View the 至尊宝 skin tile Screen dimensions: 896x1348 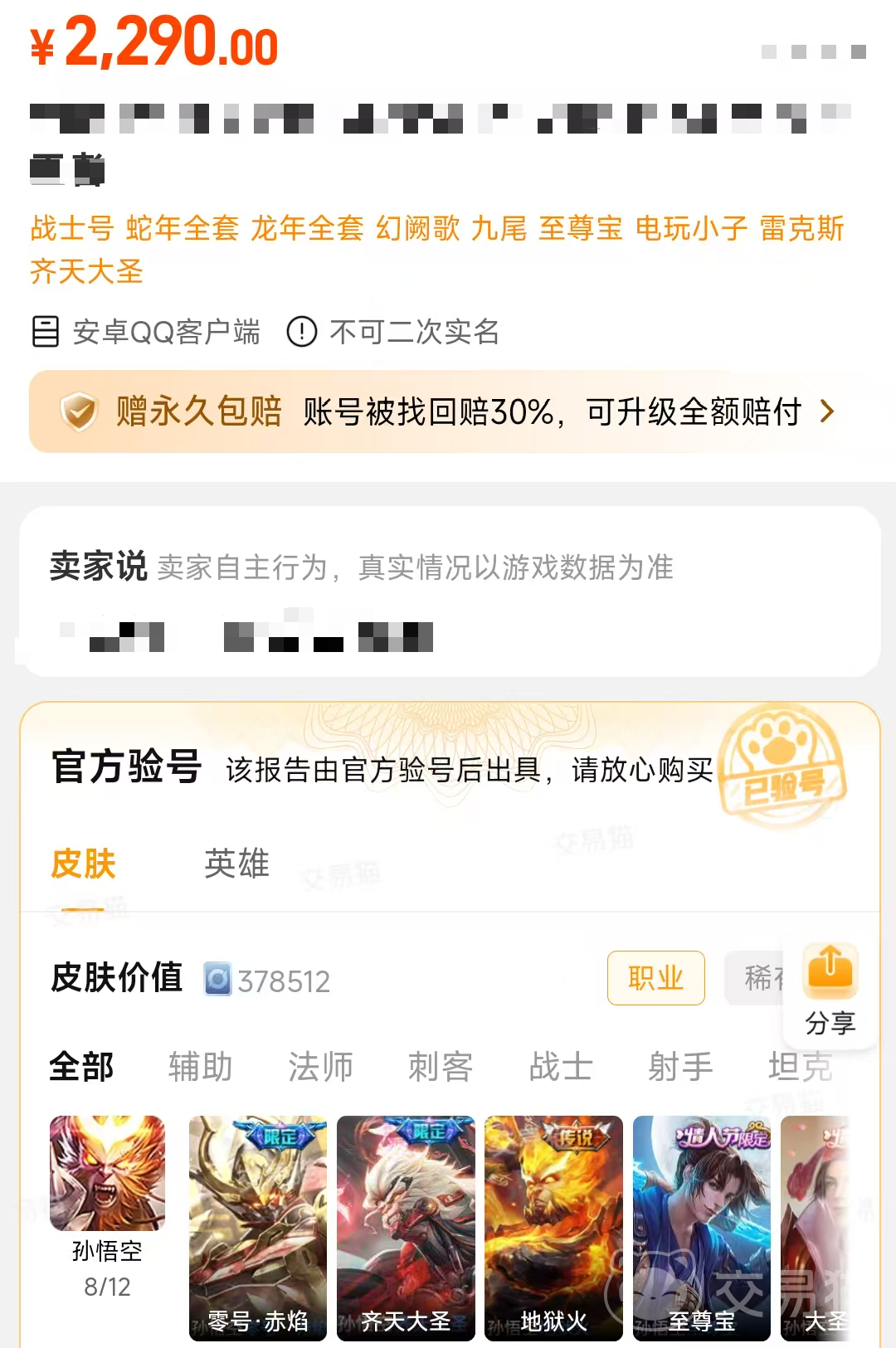tap(701, 1228)
